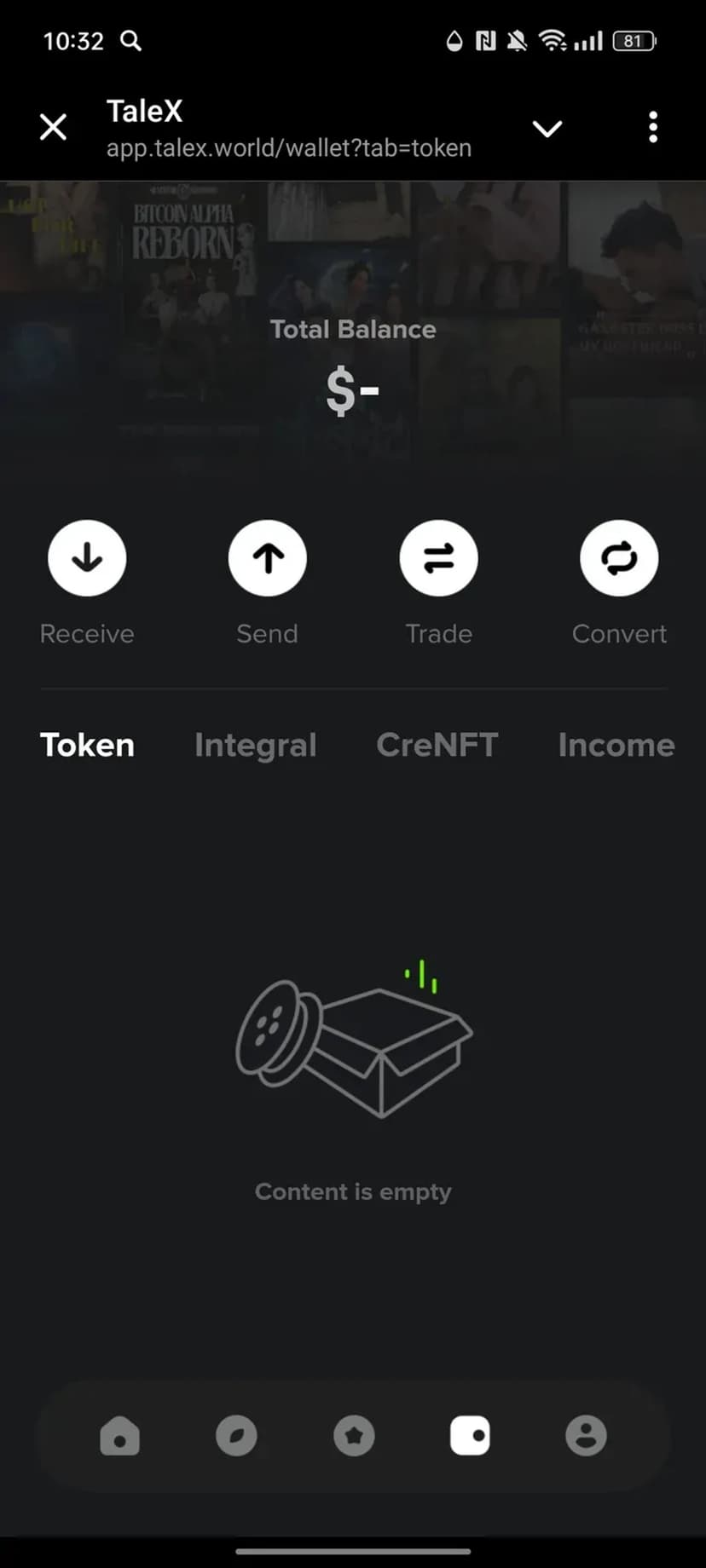Expand the page info dropdown chevron
This screenshot has height=1568, width=706.
click(x=547, y=129)
